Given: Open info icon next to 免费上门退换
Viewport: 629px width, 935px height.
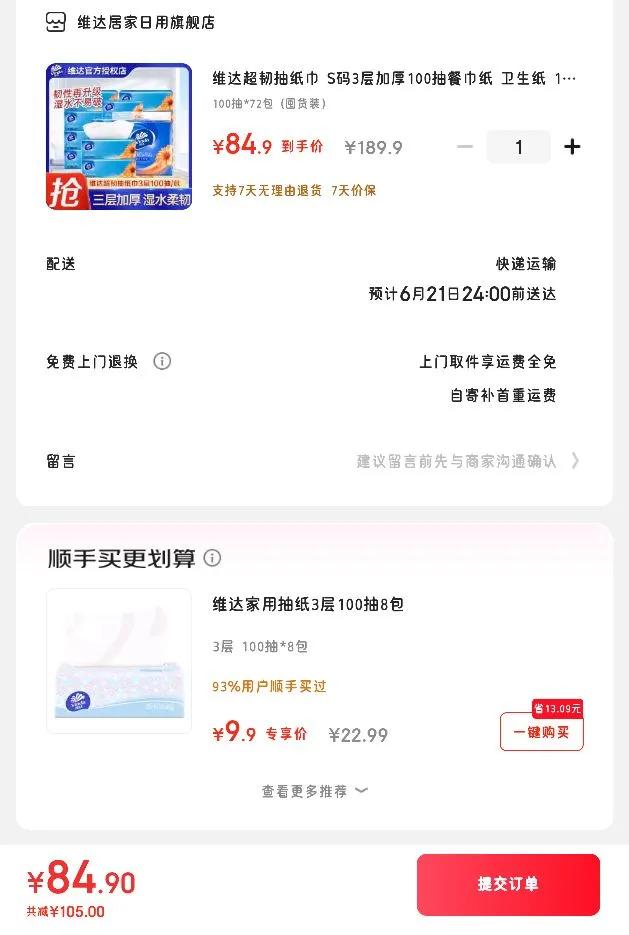Looking at the screenshot, I should 162,361.
